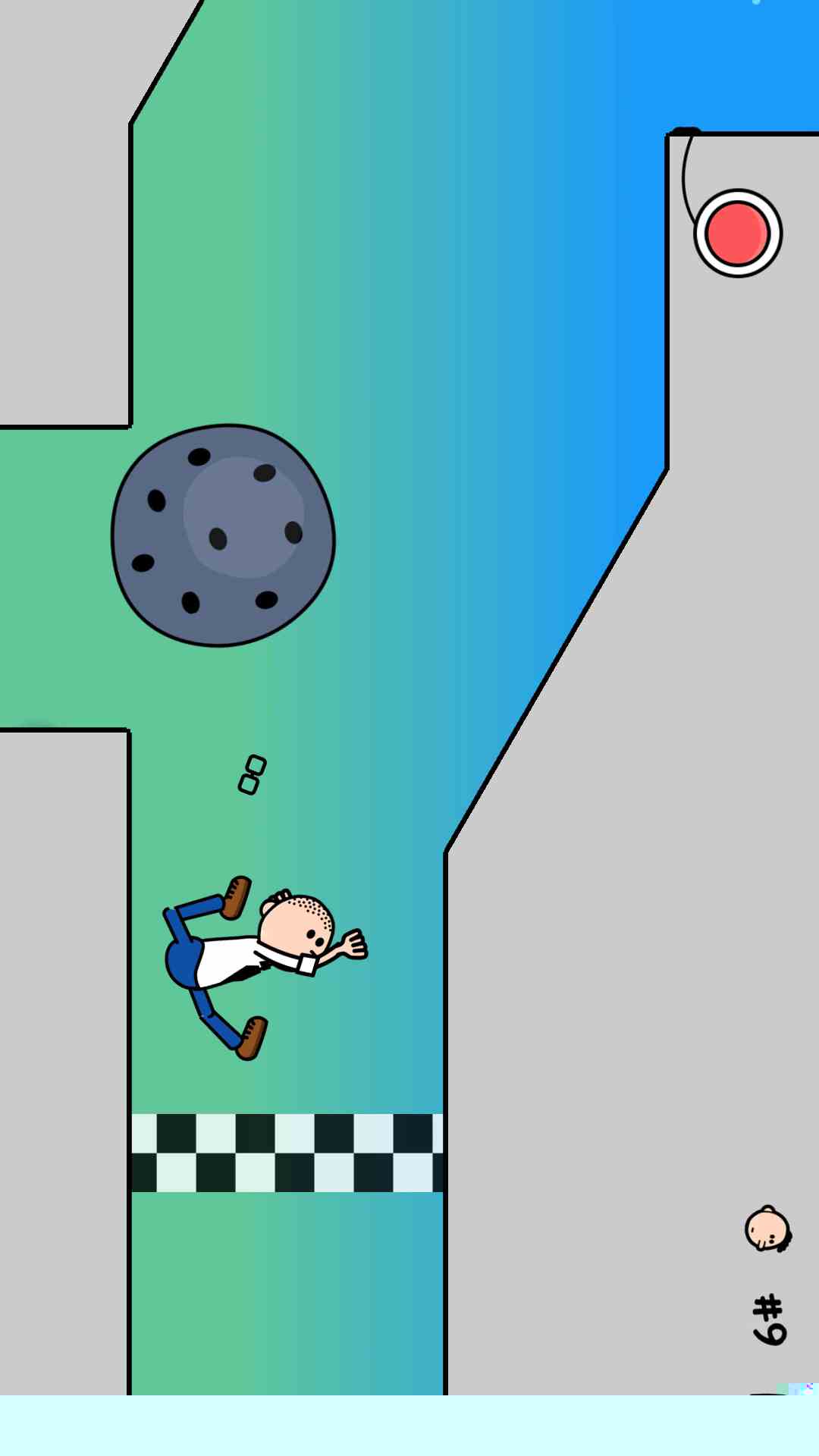Tap the red round button

coord(737,233)
